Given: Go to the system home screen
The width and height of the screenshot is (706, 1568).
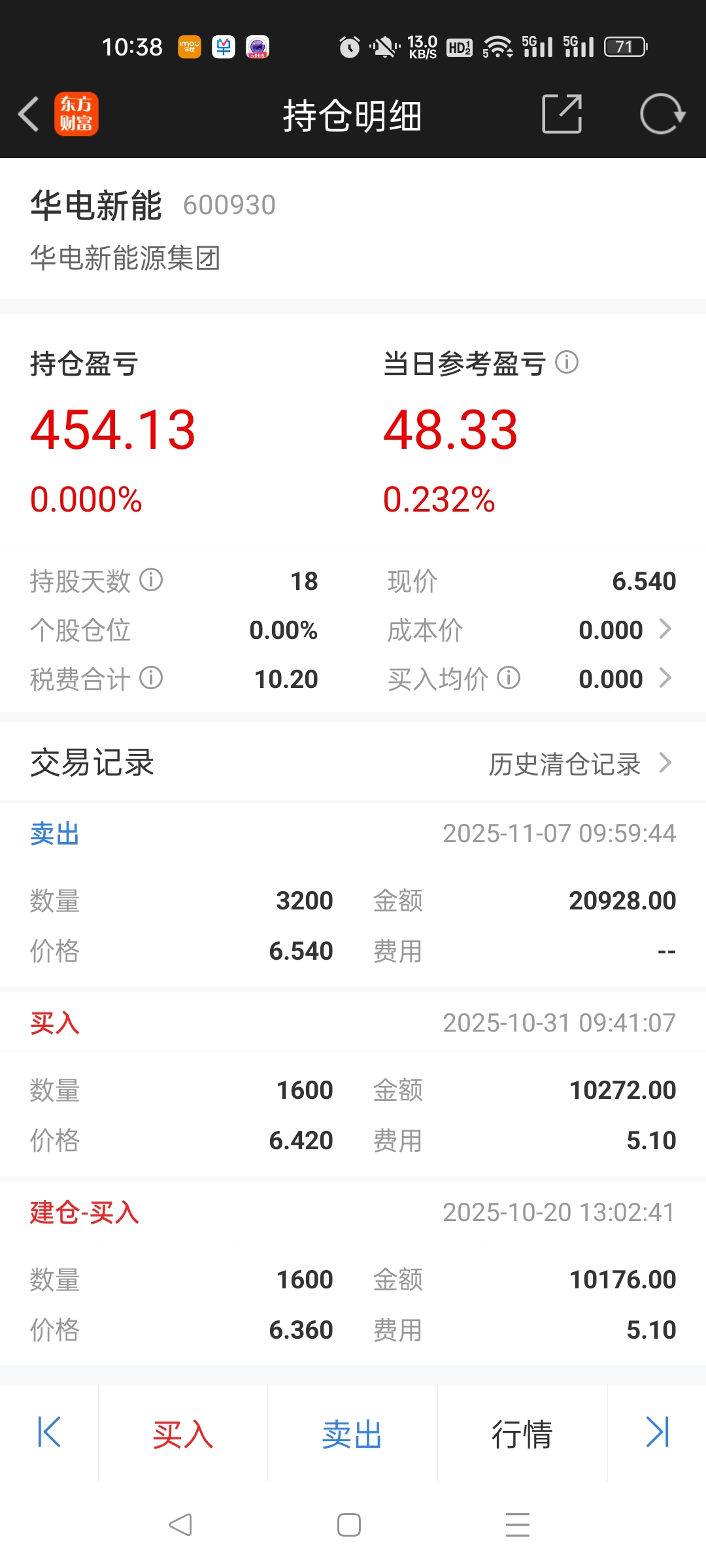Looking at the screenshot, I should pyautogui.click(x=349, y=1525).
